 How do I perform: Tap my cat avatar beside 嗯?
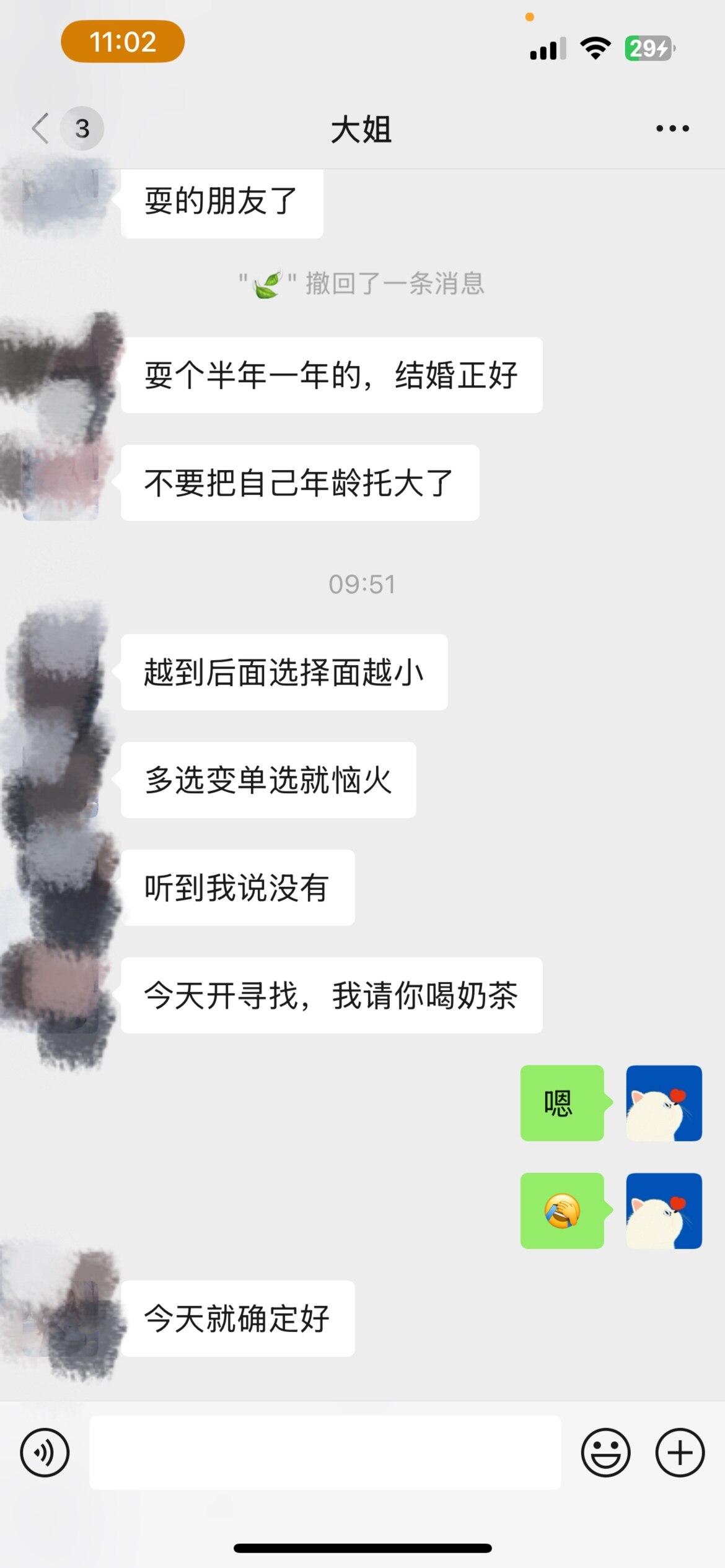coord(664,1103)
